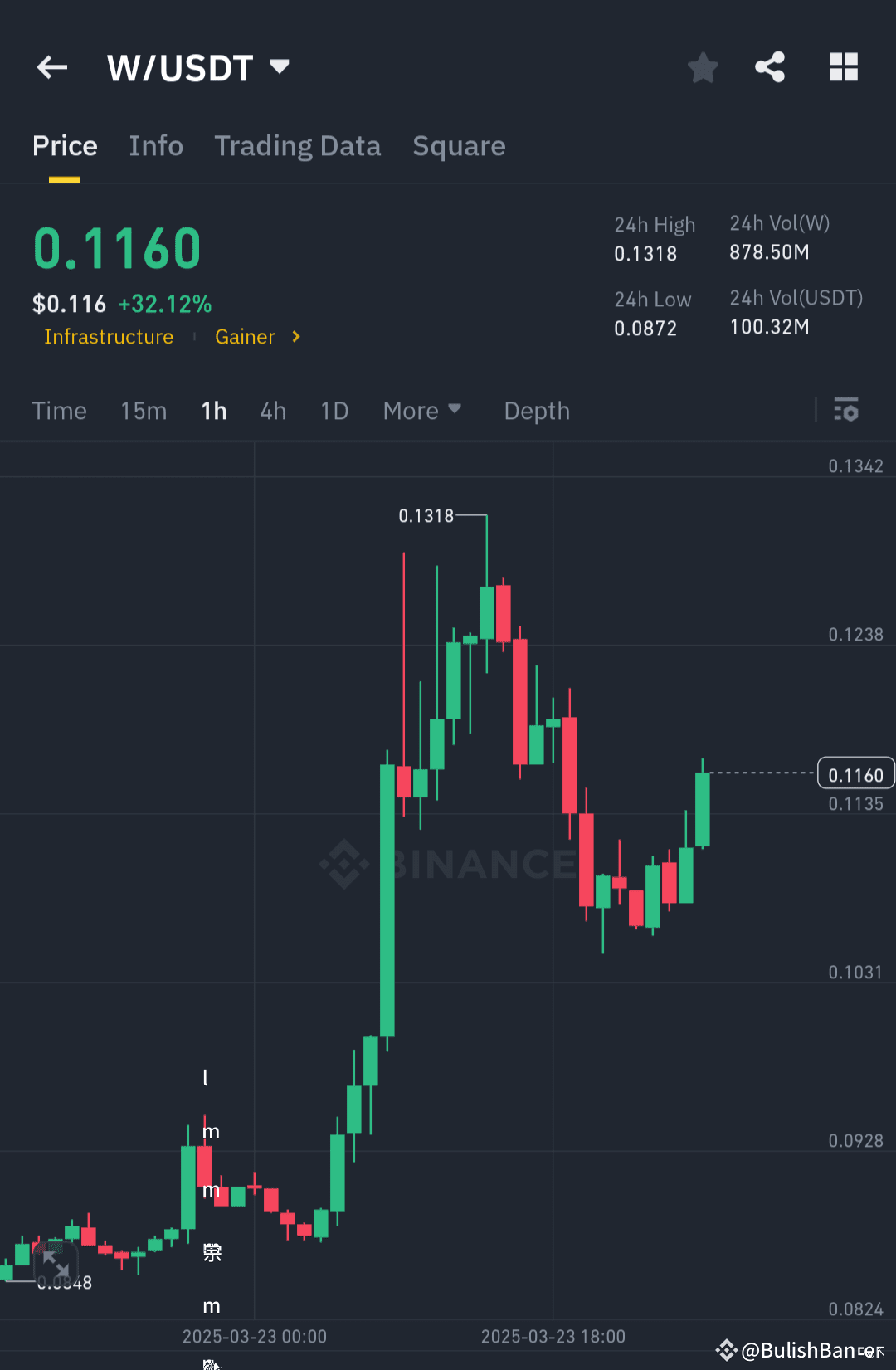
Task: Expand the More intervals dropdown
Action: point(422,410)
